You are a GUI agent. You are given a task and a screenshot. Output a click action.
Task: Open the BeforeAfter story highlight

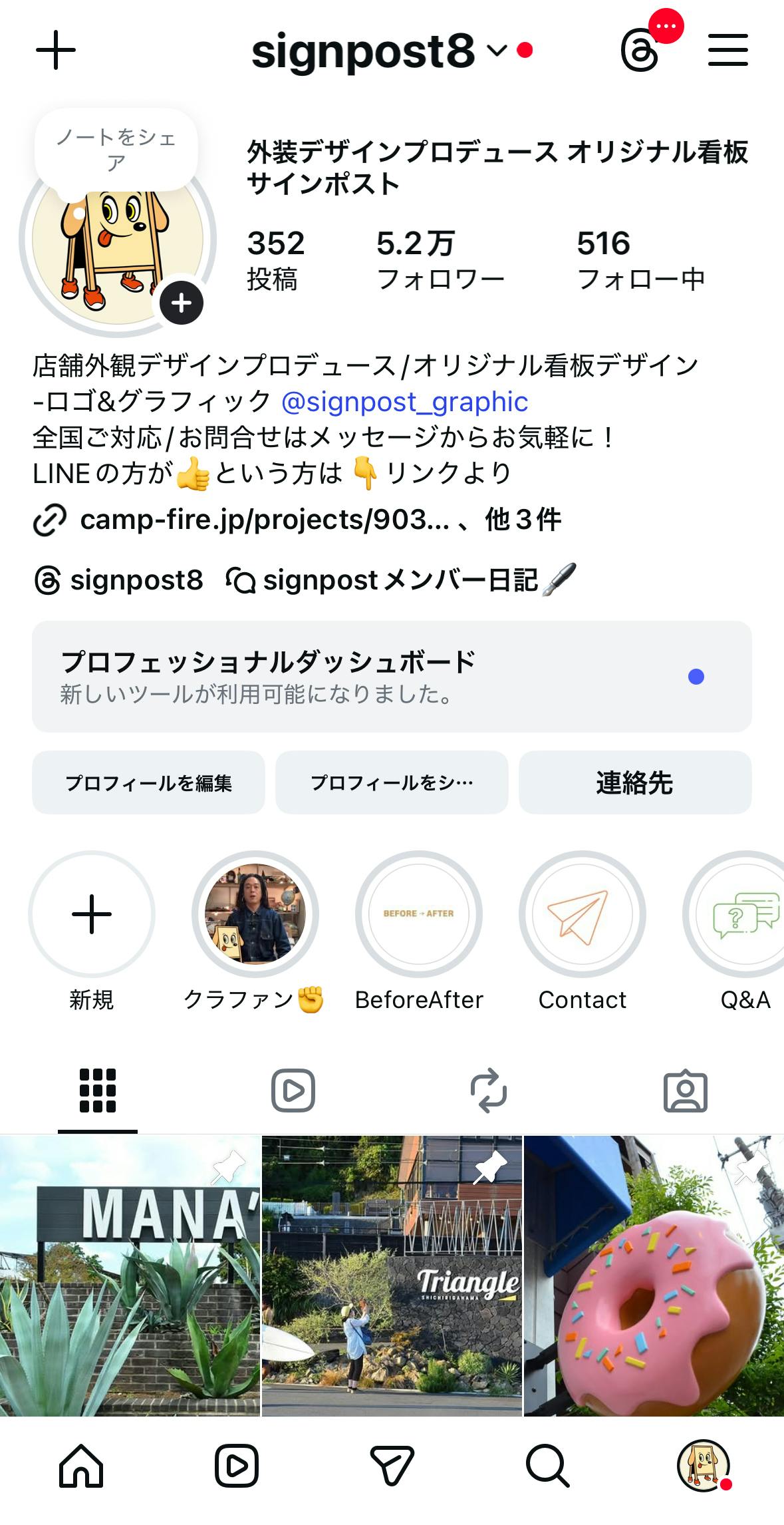(x=419, y=914)
